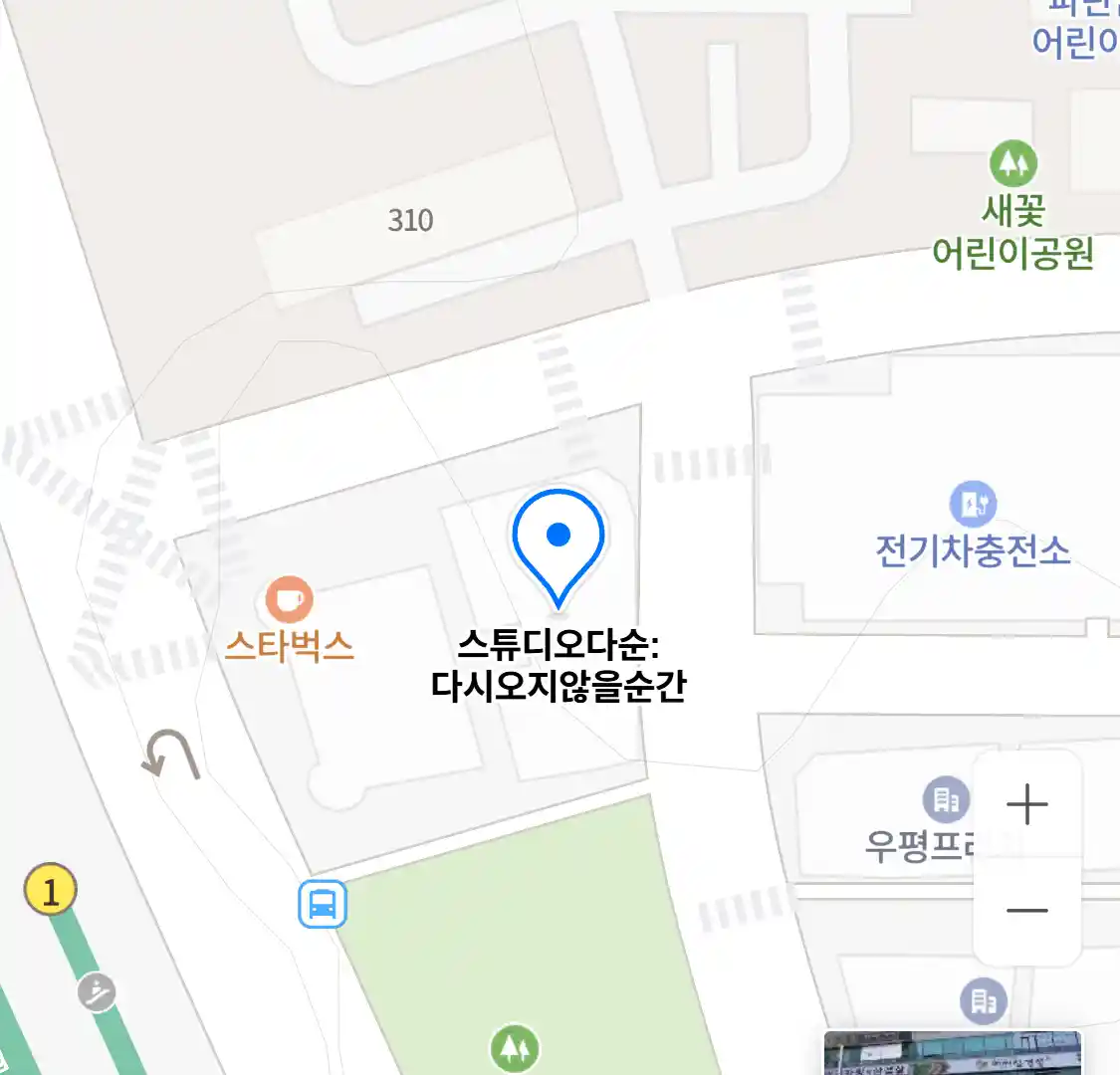
Task: Open the 새꽃 어린이공원 park marker
Action: [1012, 163]
